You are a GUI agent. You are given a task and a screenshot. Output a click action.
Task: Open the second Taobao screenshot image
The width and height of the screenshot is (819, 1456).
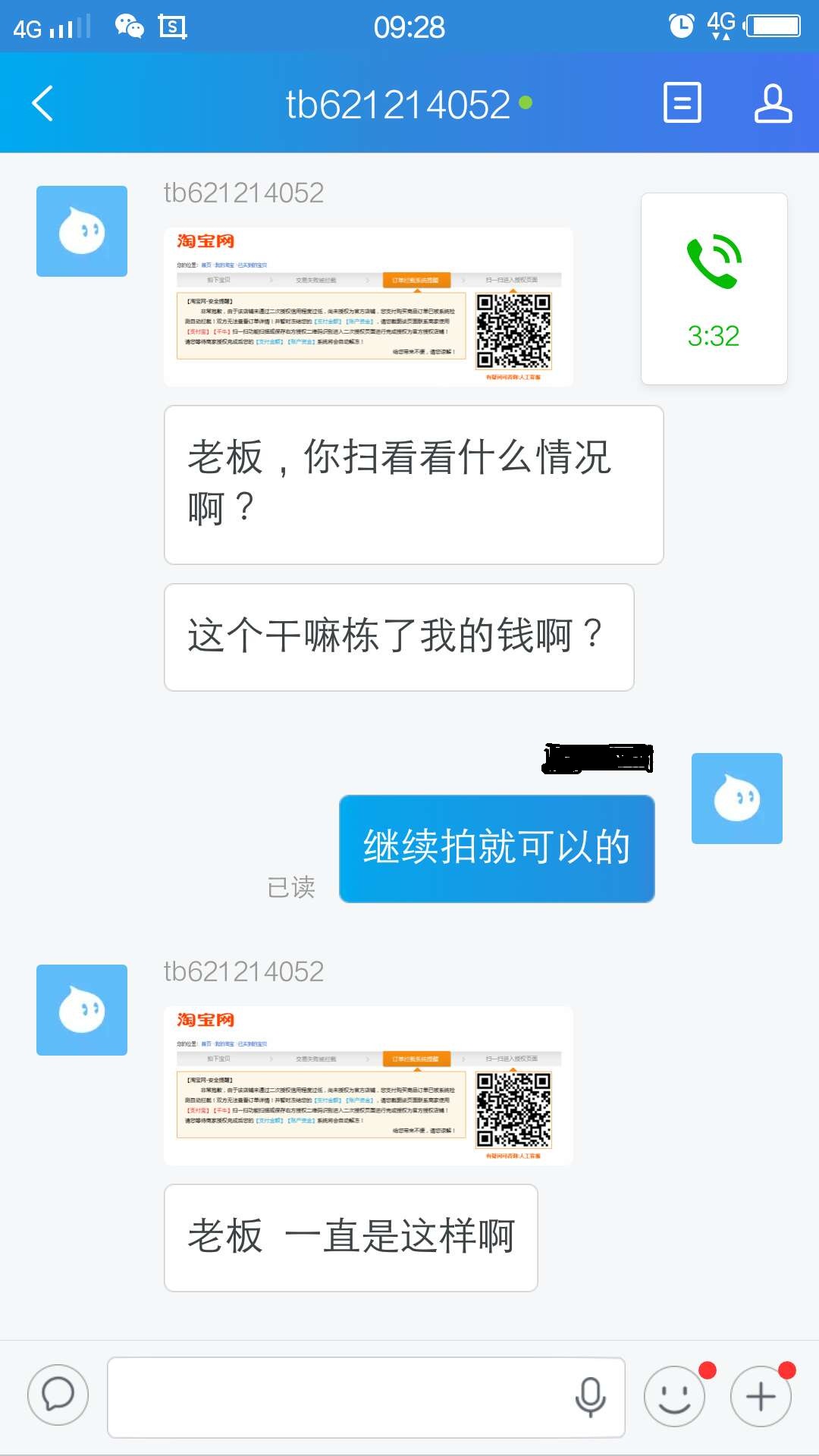point(369,1085)
